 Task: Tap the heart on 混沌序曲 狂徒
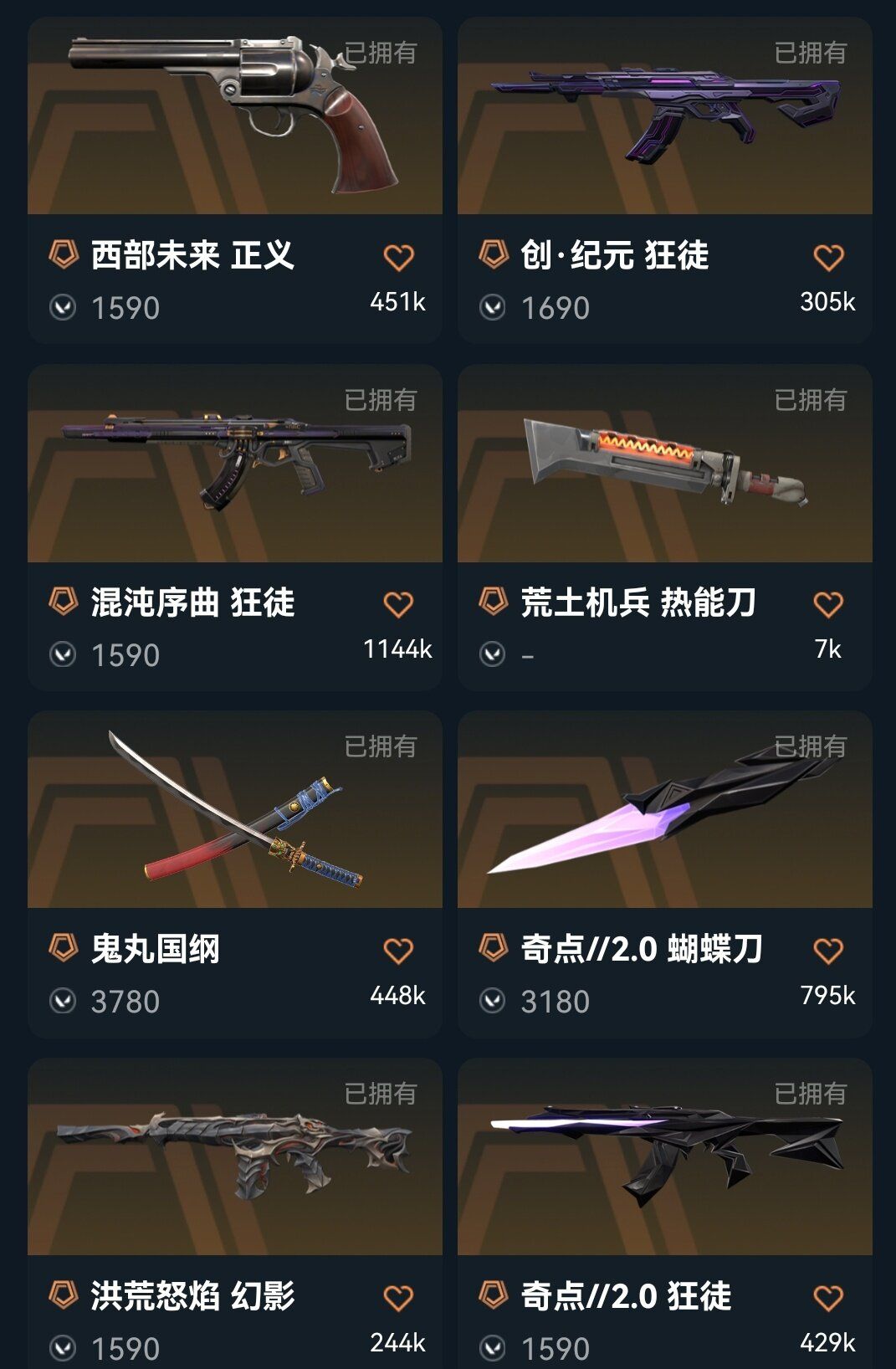398,604
